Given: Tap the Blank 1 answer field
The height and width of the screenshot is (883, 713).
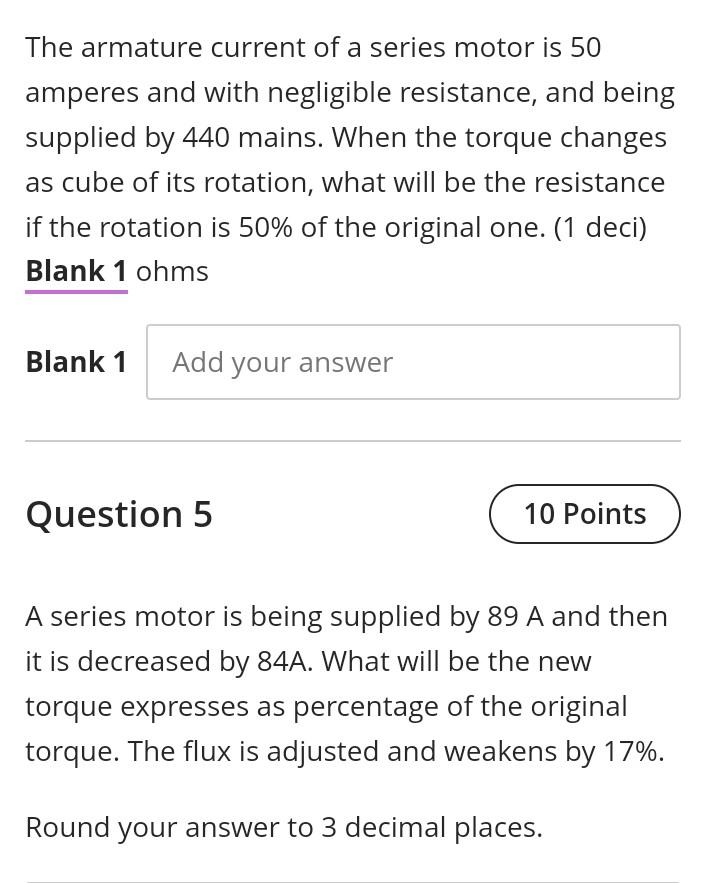Looking at the screenshot, I should coord(413,362).
